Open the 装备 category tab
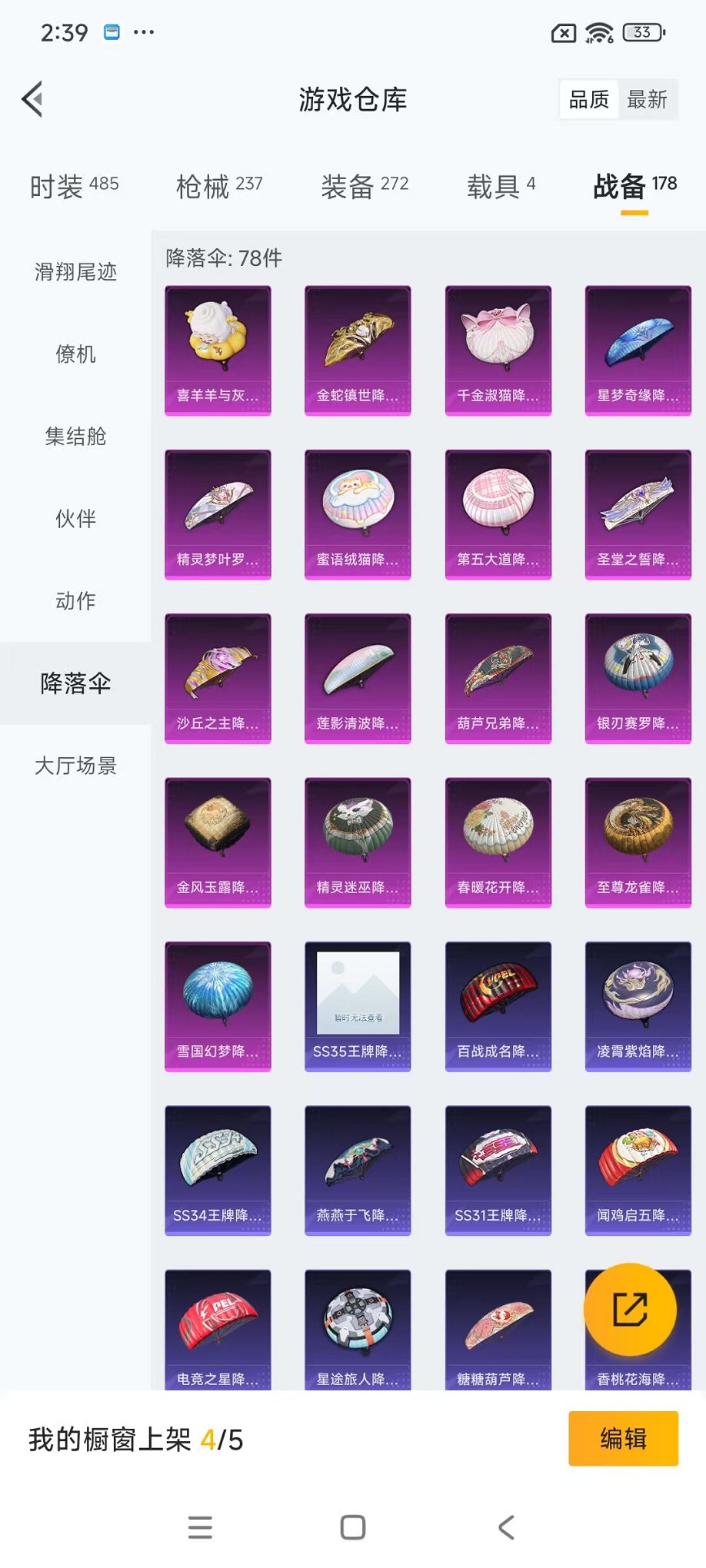Viewport: 706px width, 1568px height. pos(365,186)
